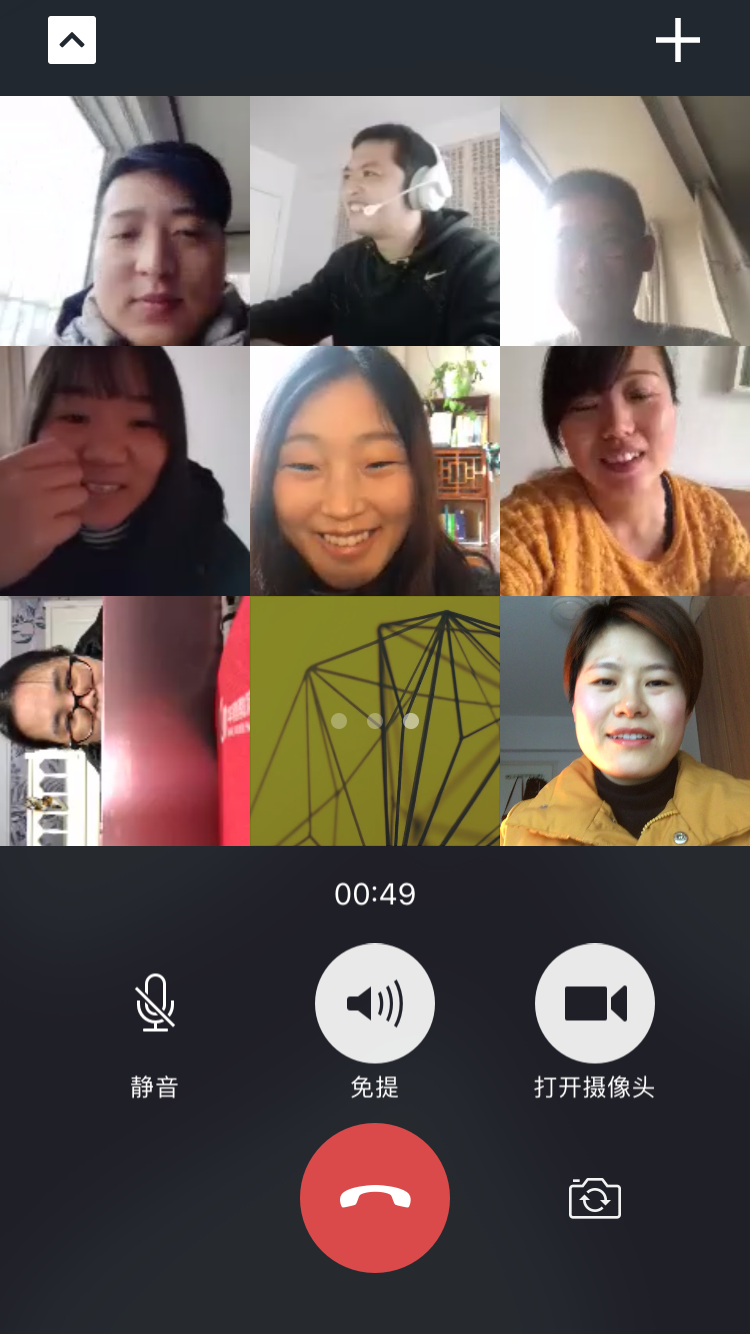Minimize the group video call window

coord(72,41)
